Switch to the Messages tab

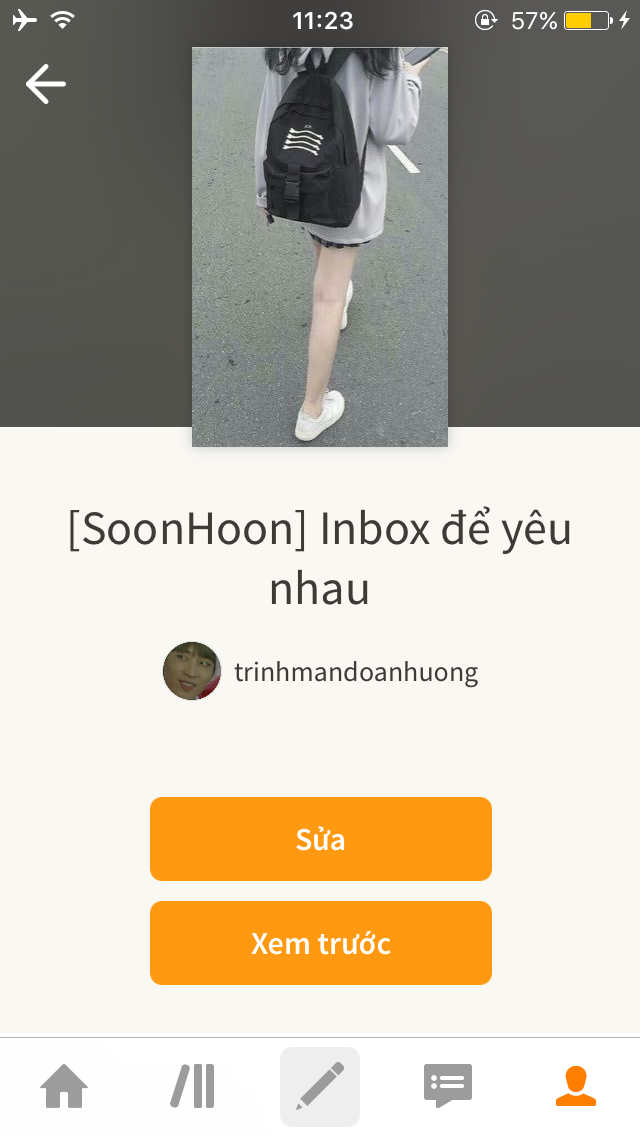tap(448, 1086)
